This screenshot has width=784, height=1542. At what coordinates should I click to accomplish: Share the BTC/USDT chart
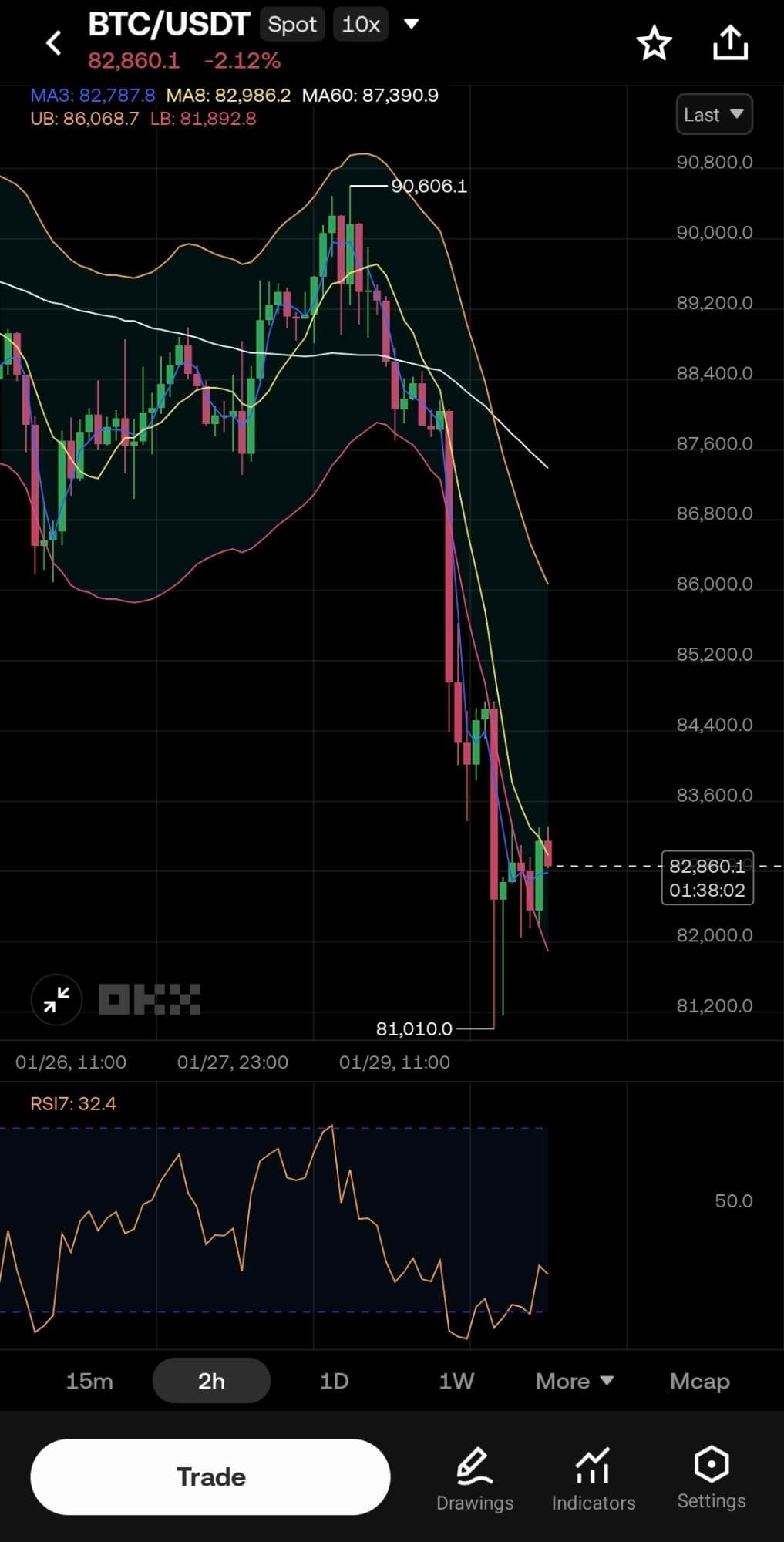[x=729, y=43]
